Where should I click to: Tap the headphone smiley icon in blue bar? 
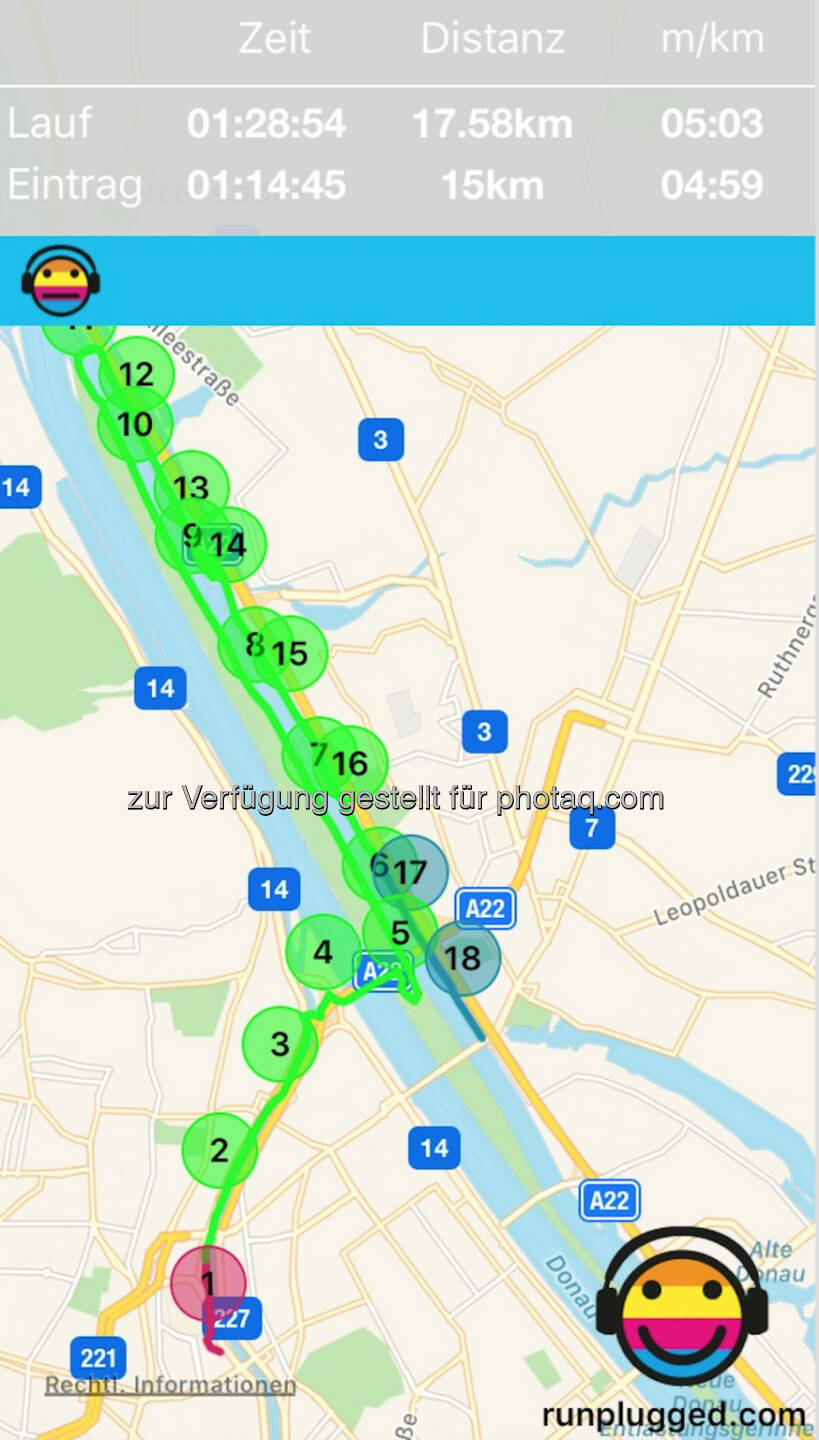(x=60, y=281)
